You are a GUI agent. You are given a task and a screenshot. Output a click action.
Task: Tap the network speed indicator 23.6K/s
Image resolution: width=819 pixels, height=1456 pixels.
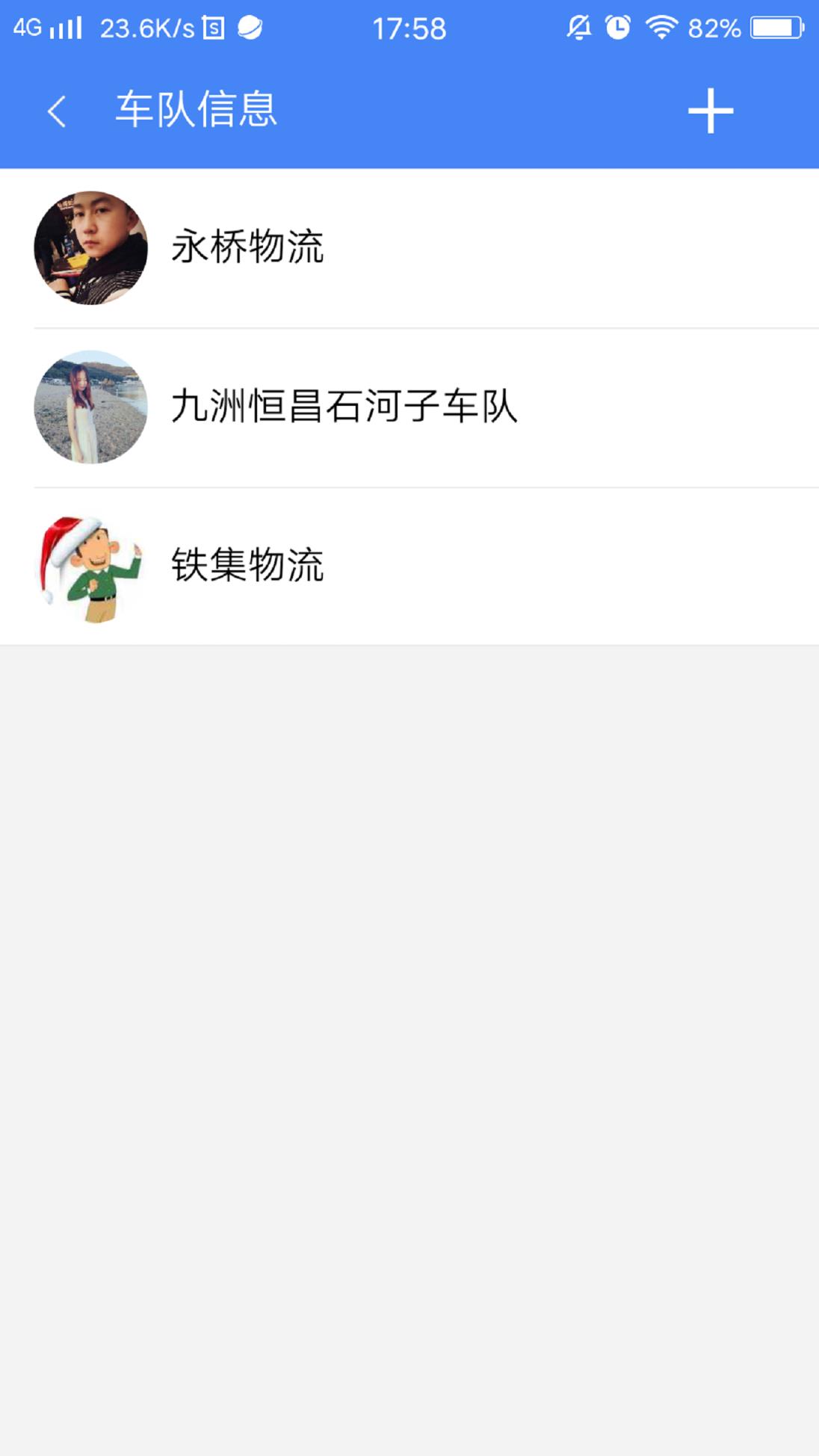[146, 28]
